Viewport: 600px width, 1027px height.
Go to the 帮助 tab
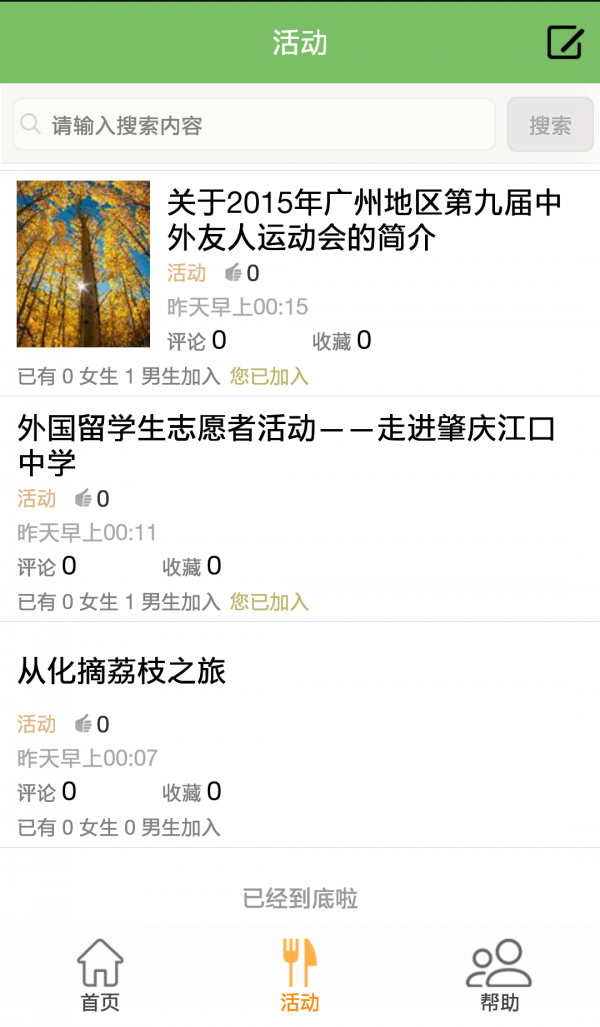pyautogui.click(x=499, y=975)
